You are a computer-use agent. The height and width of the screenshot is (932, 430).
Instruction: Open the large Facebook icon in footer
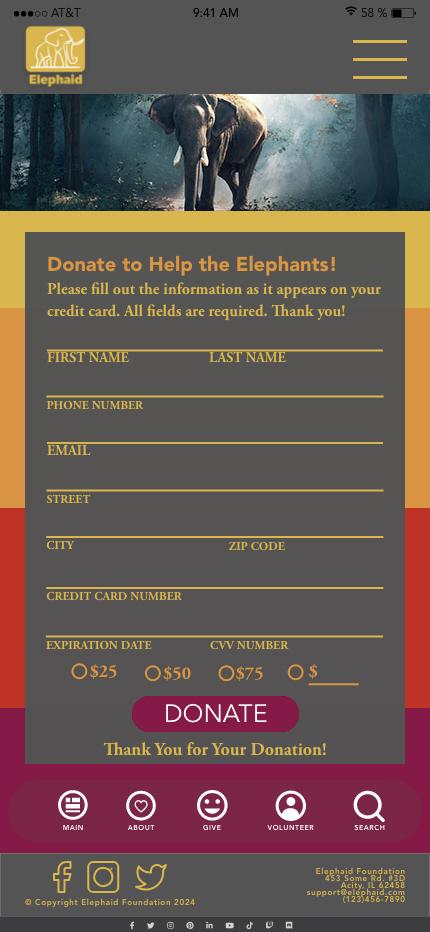click(62, 877)
